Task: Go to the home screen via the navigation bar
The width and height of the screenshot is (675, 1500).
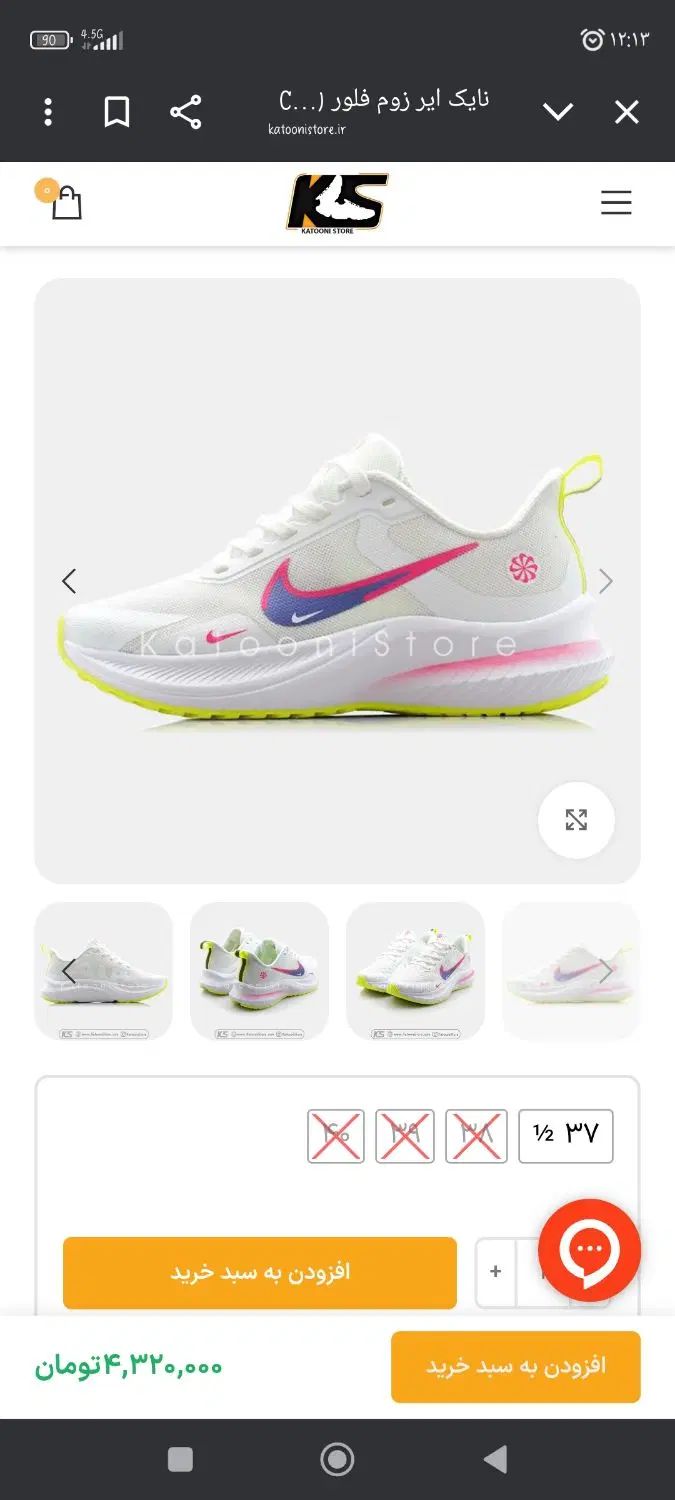Action: point(337,1459)
